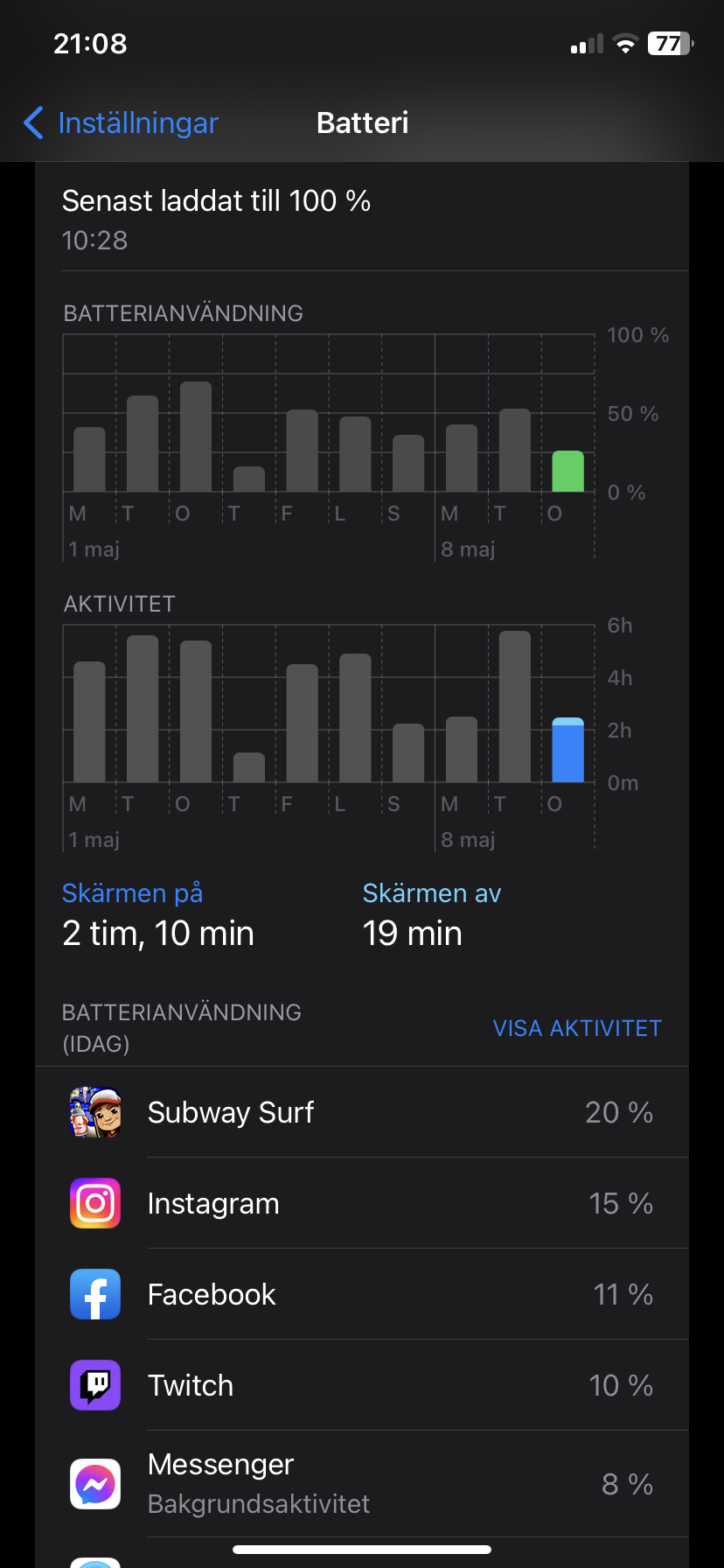
Task: Select the Twitch battery usage row
Action: (362, 1385)
